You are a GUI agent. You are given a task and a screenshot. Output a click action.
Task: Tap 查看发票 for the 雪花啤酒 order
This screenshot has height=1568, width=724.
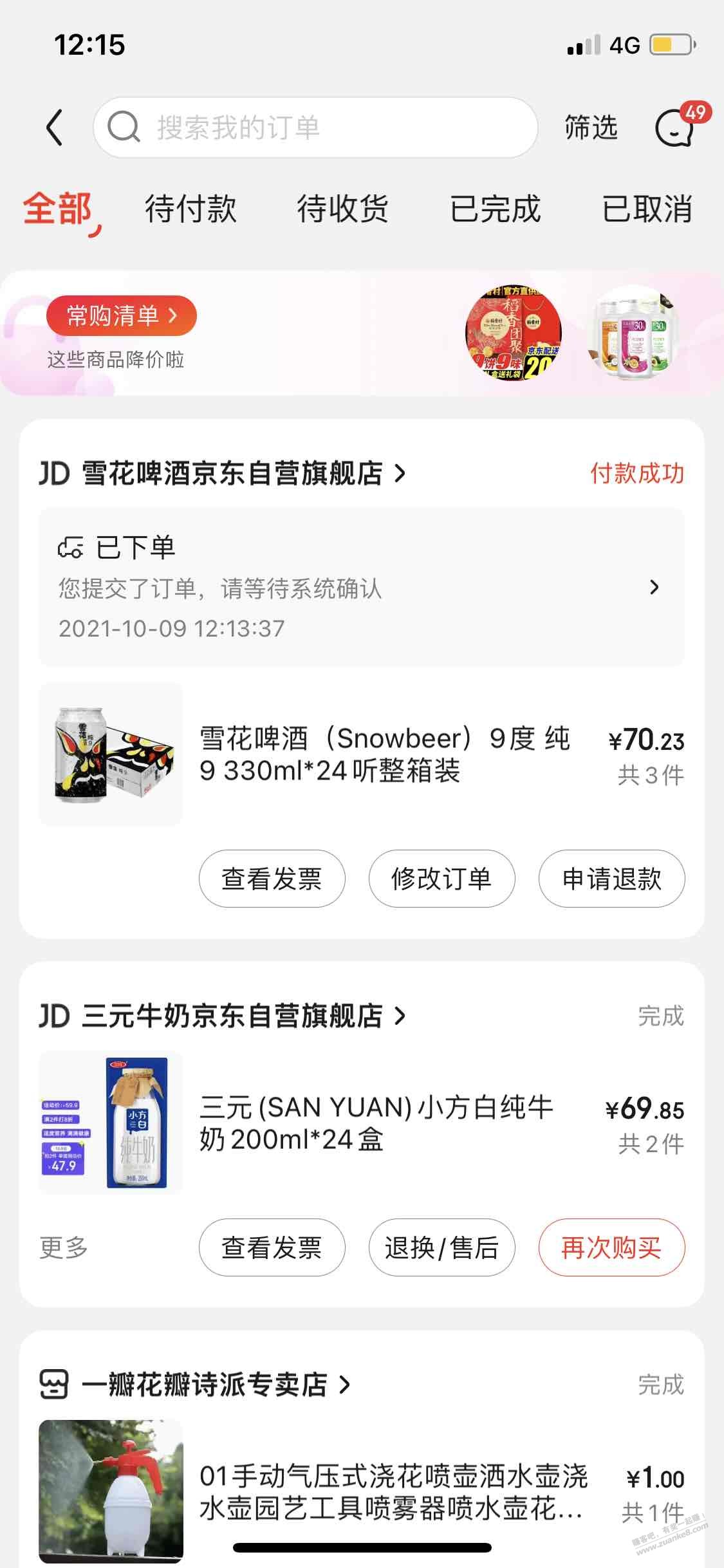tap(272, 879)
